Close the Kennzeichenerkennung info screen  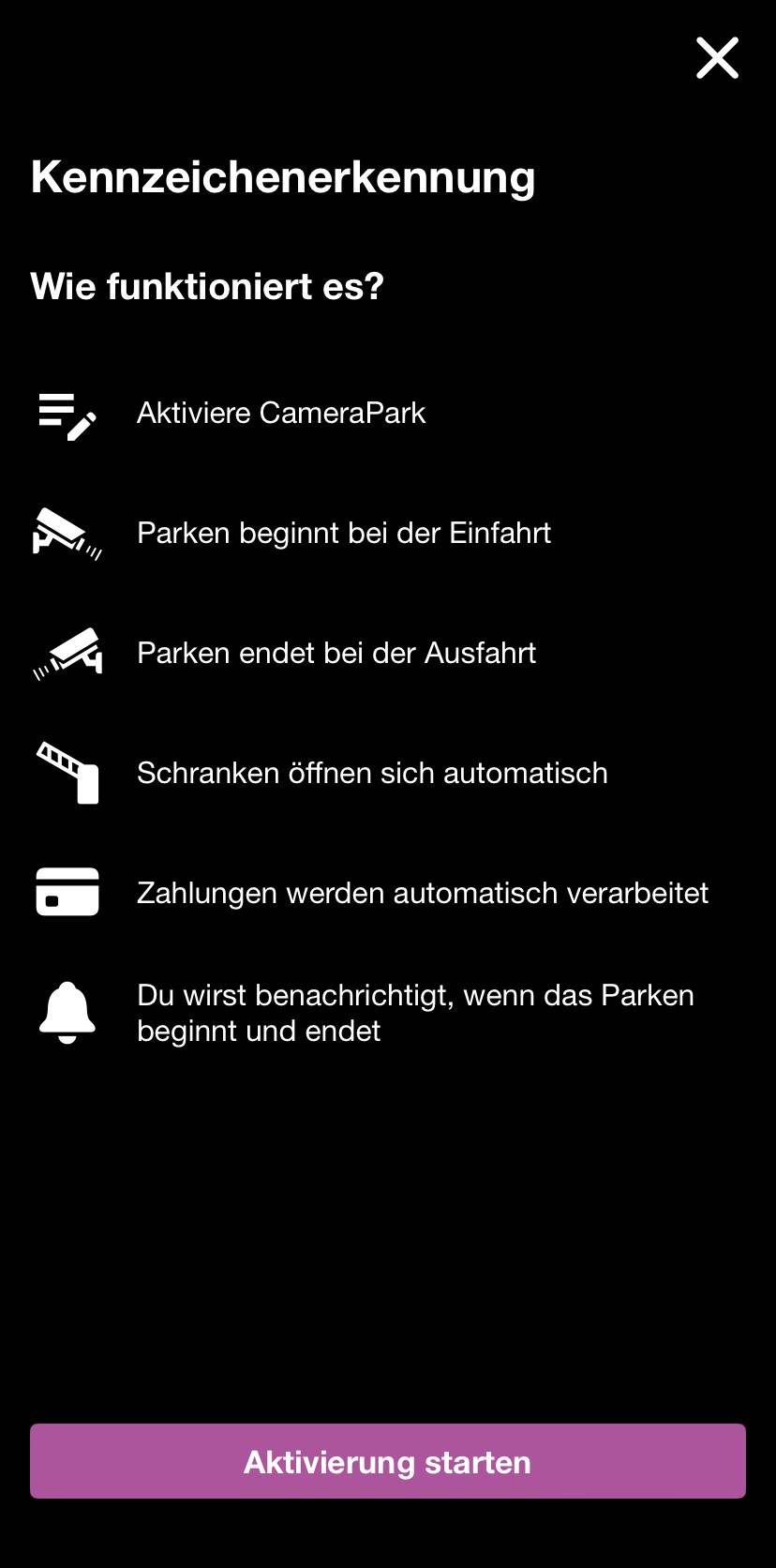(x=717, y=58)
